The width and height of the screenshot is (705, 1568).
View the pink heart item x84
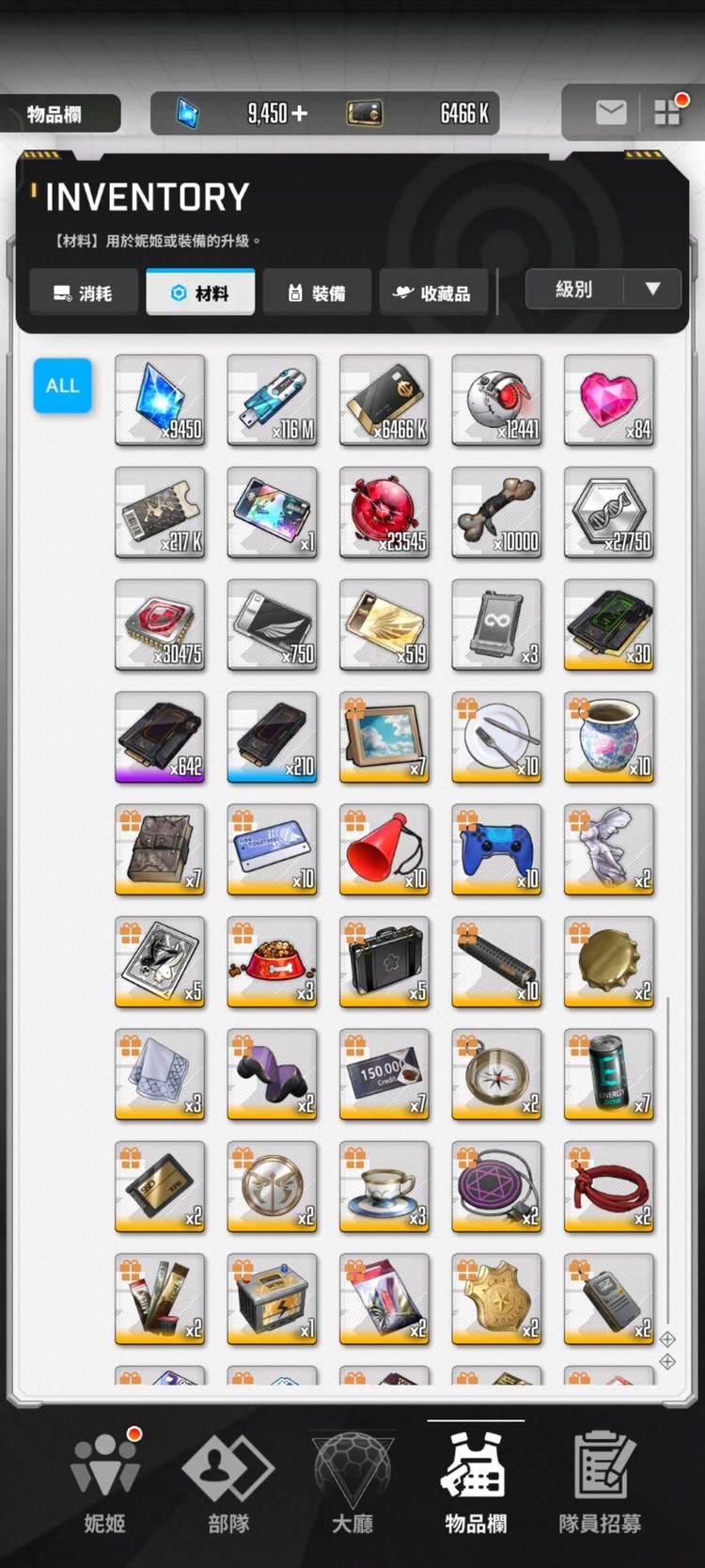tap(608, 400)
